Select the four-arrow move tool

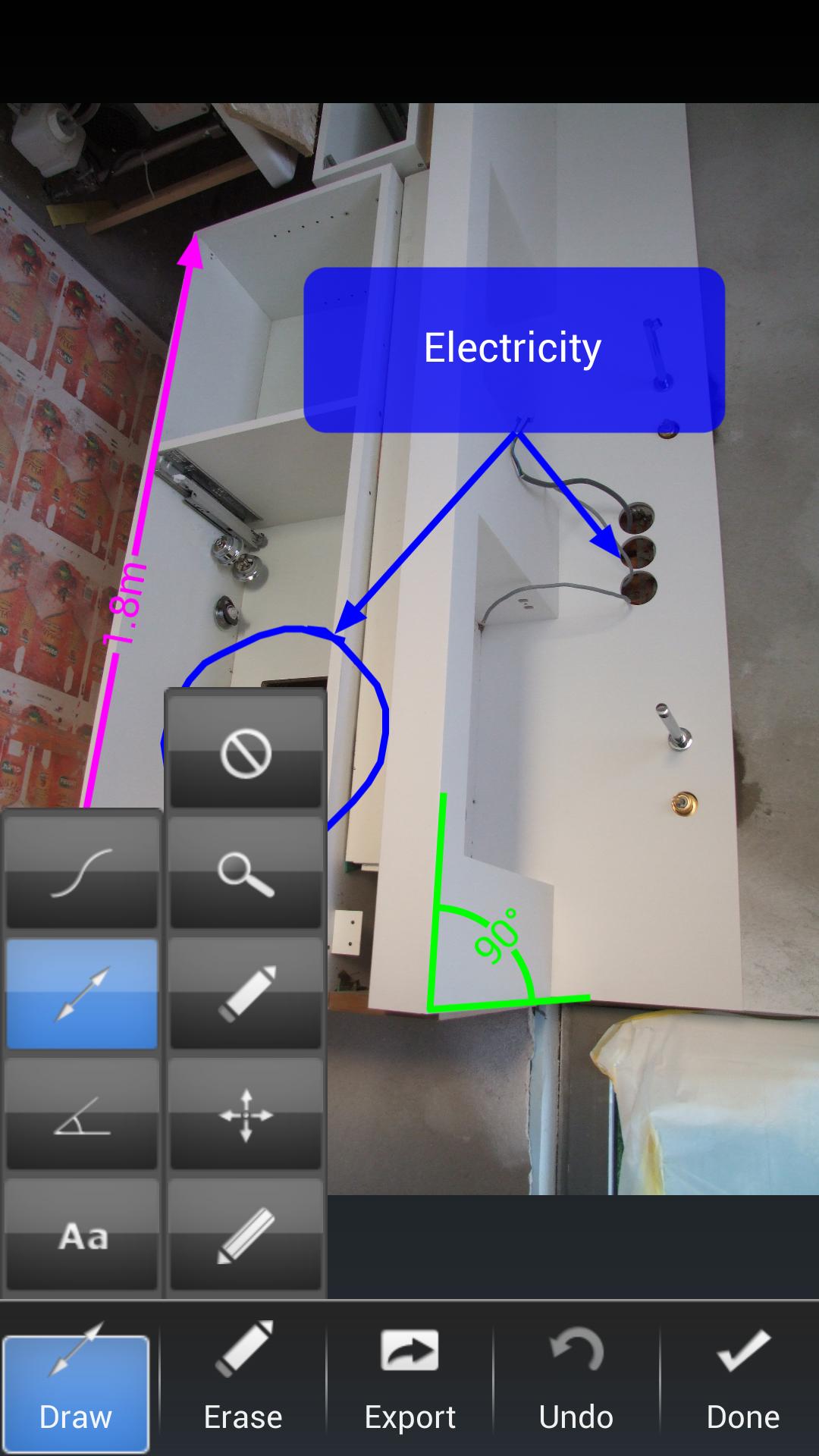point(246,1115)
